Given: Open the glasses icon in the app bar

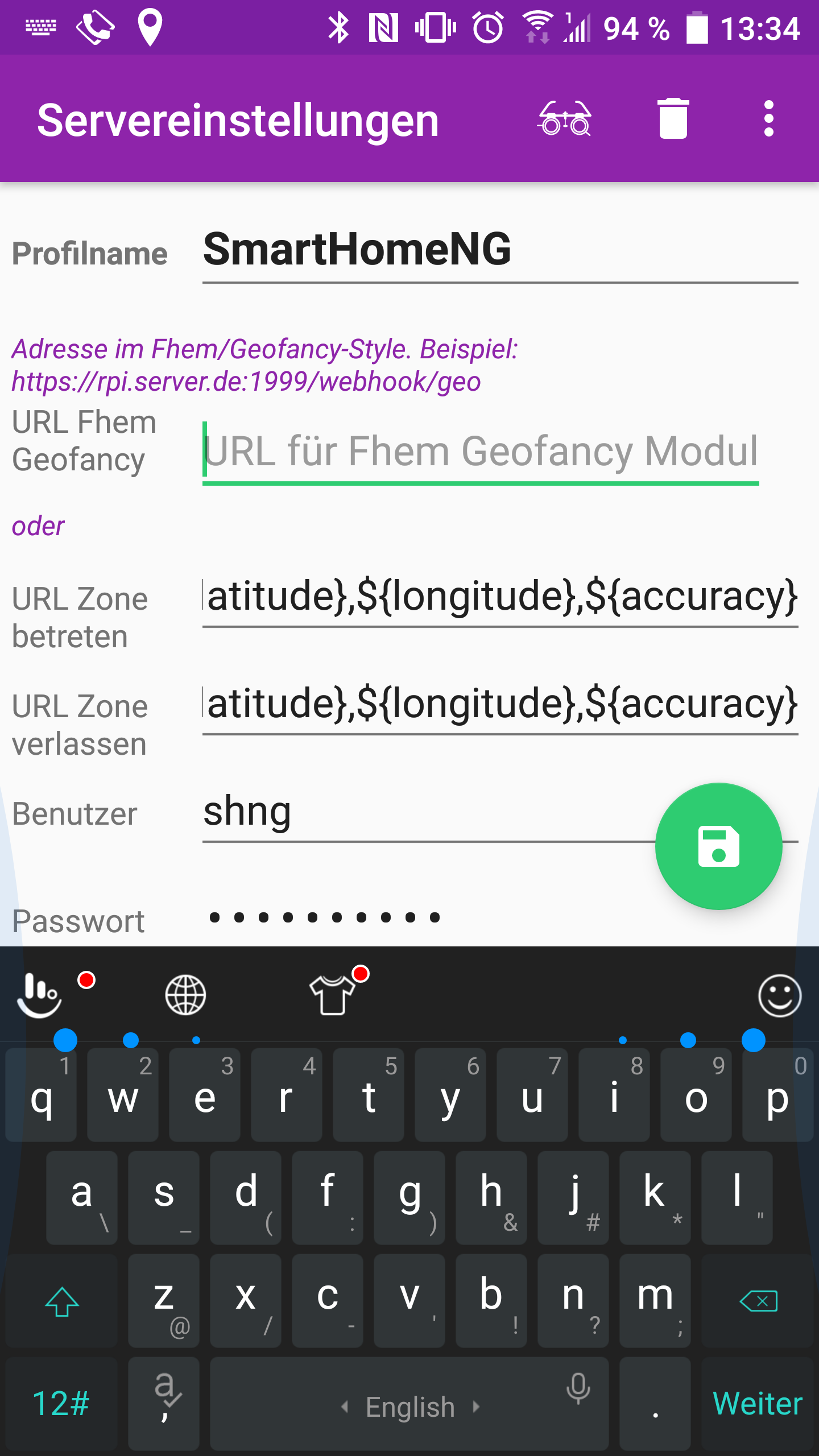Looking at the screenshot, I should [x=565, y=119].
